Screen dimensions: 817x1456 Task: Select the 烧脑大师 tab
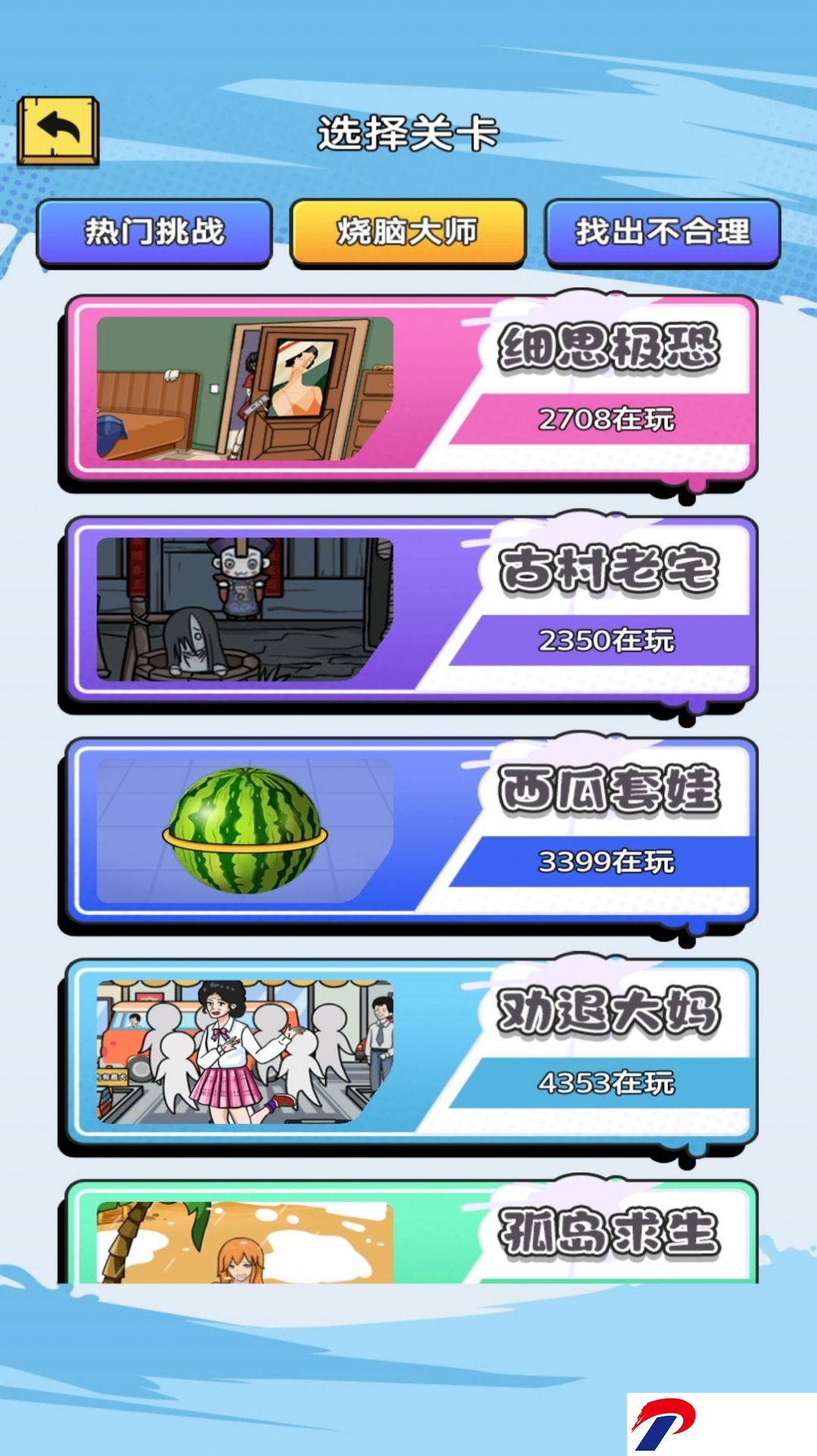tap(408, 231)
